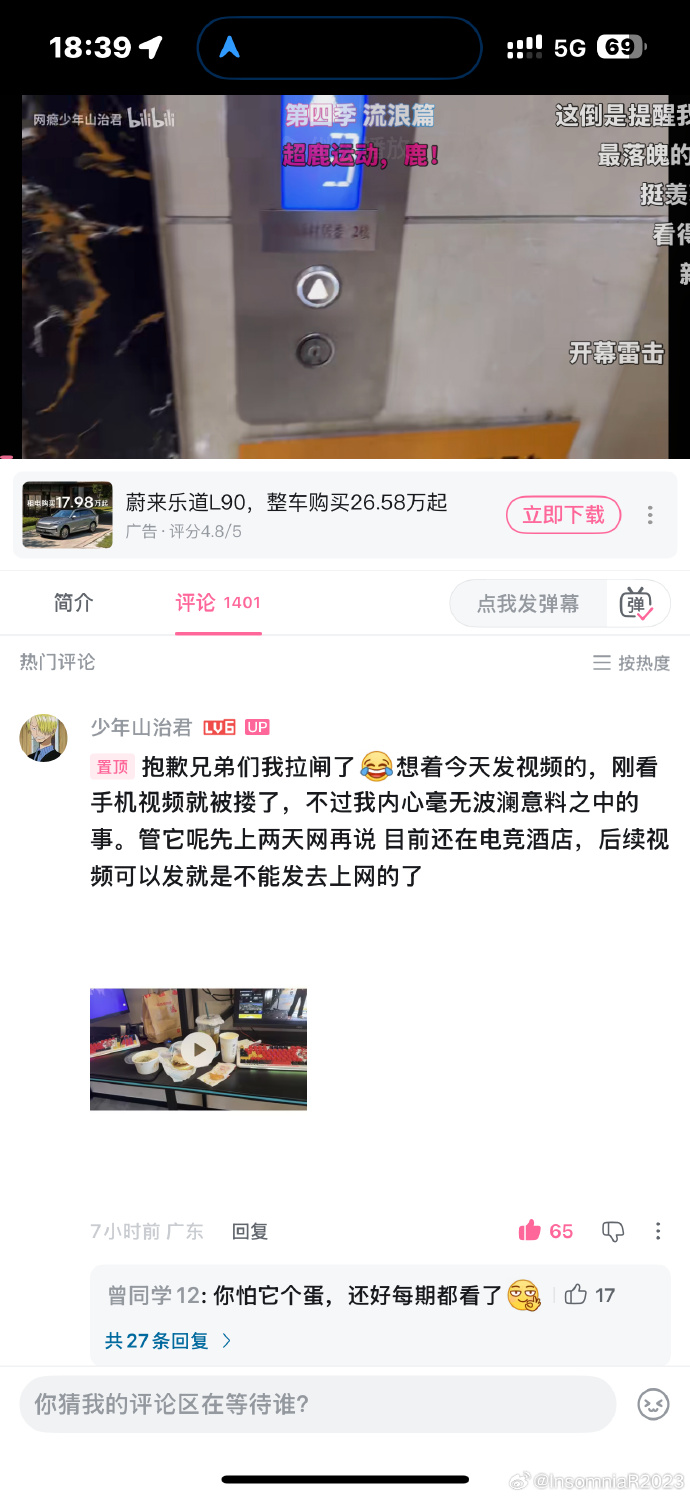Tap 点我发弹幕 to write a danmaku

pos(527,603)
